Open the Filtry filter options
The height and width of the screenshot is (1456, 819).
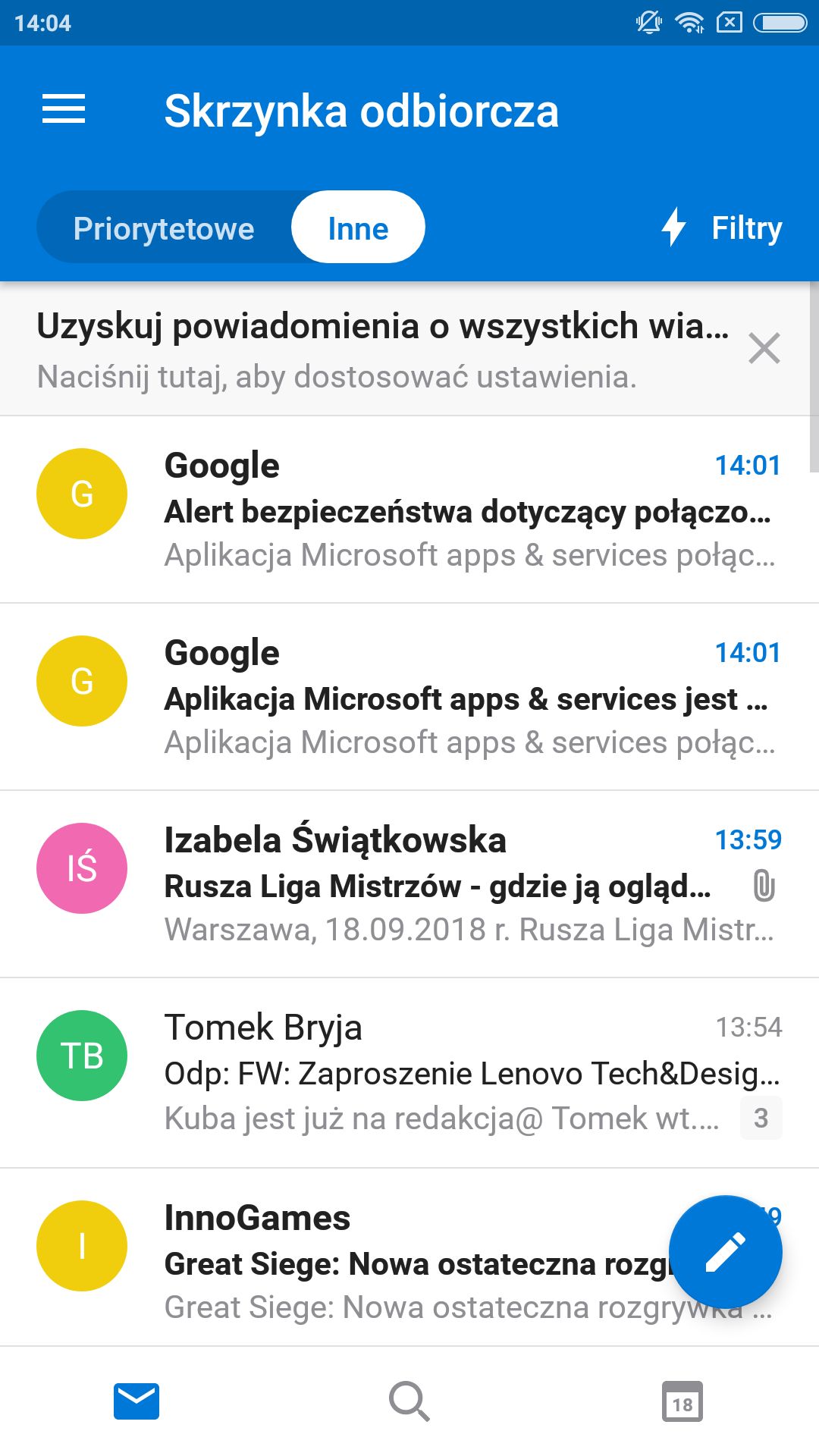[721, 227]
